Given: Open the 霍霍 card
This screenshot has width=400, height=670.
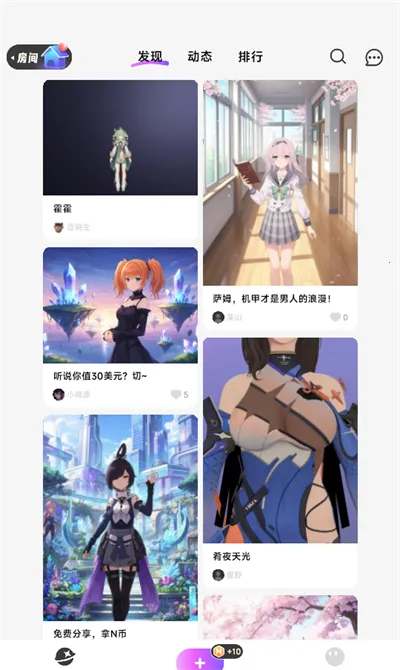Looking at the screenshot, I should [x=121, y=160].
